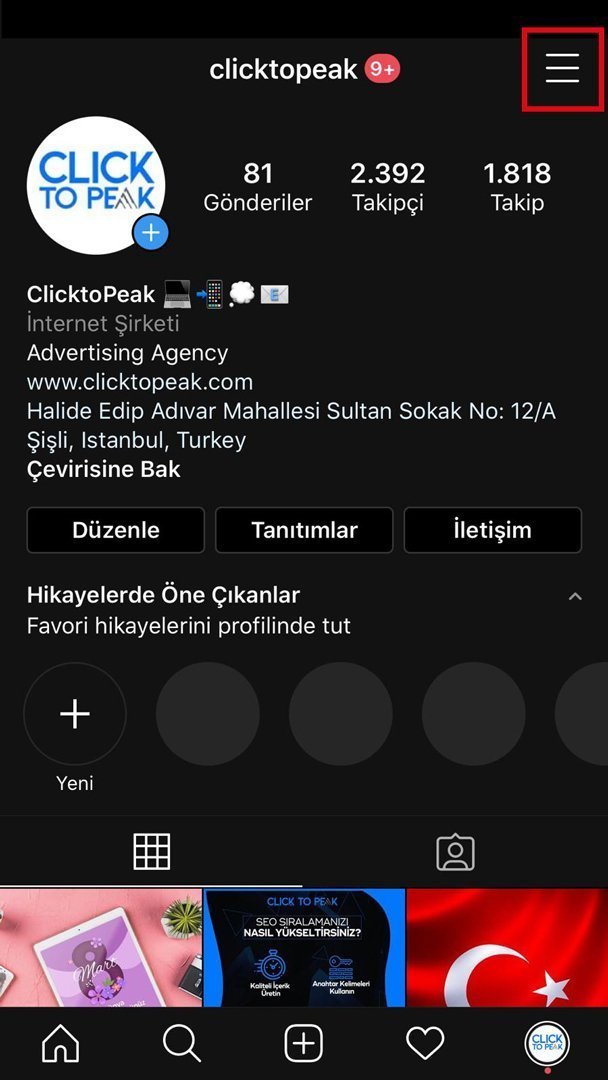
Task: View the 2.392 Takipçi followers list
Action: tap(388, 187)
